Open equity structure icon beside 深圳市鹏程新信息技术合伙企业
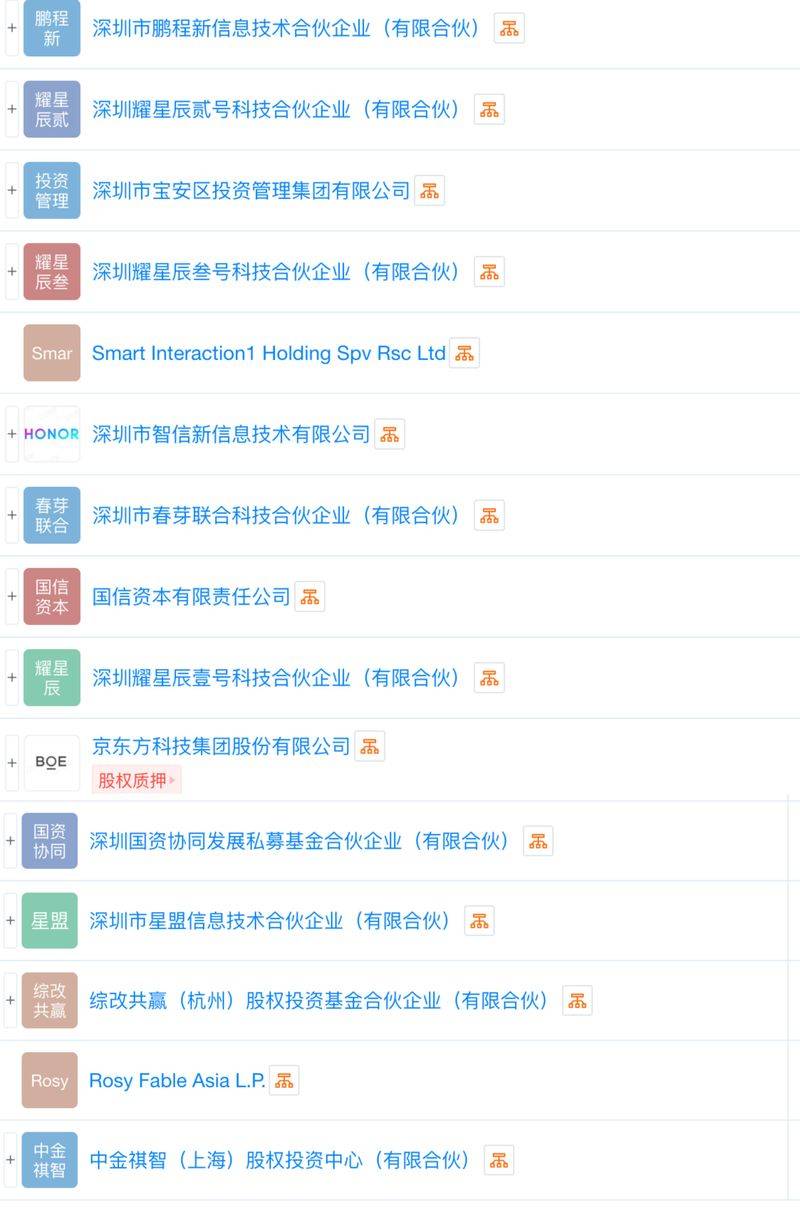This screenshot has height=1220, width=800. pos(510,28)
